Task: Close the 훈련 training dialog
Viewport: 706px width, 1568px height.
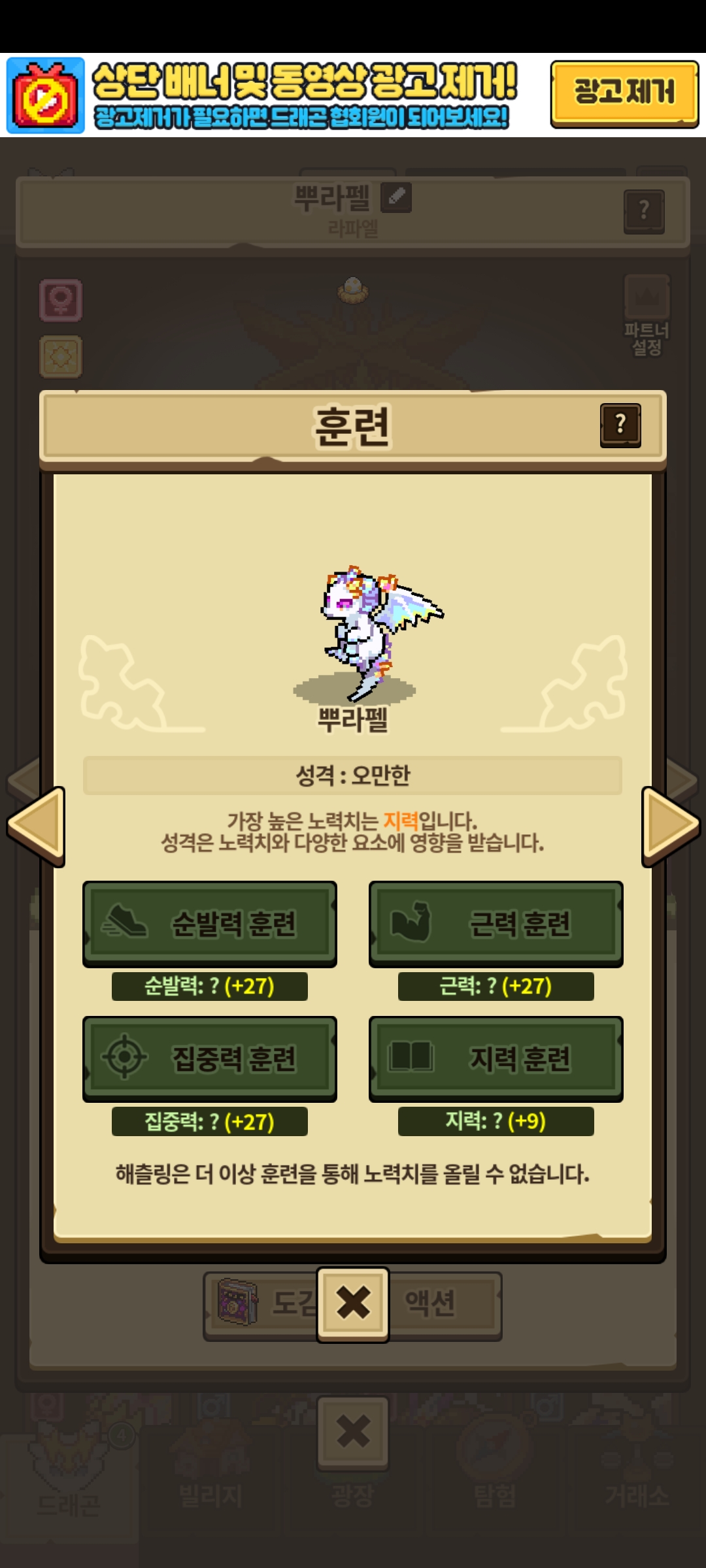Action: pos(353,1303)
